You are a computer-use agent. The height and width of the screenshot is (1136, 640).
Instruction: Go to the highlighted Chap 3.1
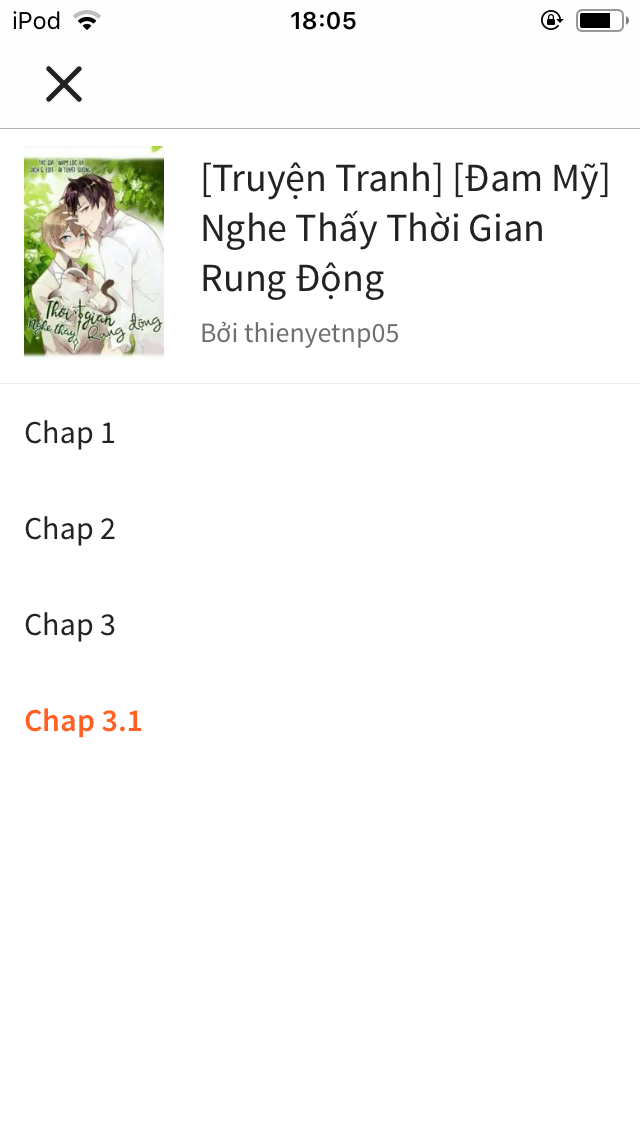pyautogui.click(x=320, y=720)
